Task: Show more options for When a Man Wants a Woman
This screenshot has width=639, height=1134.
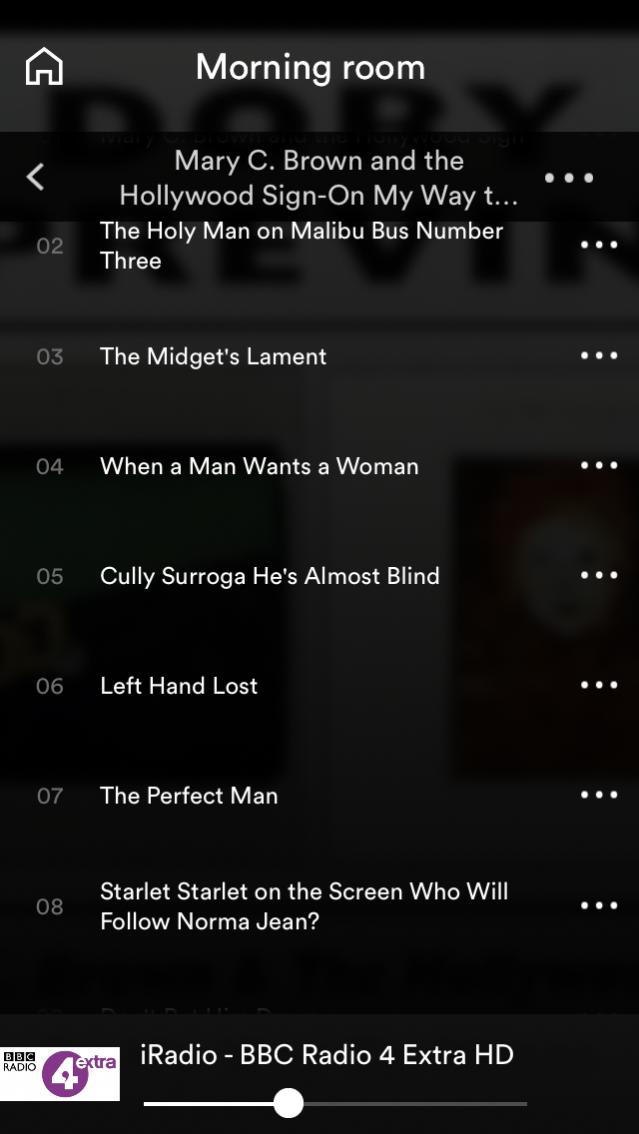Action: pos(599,465)
